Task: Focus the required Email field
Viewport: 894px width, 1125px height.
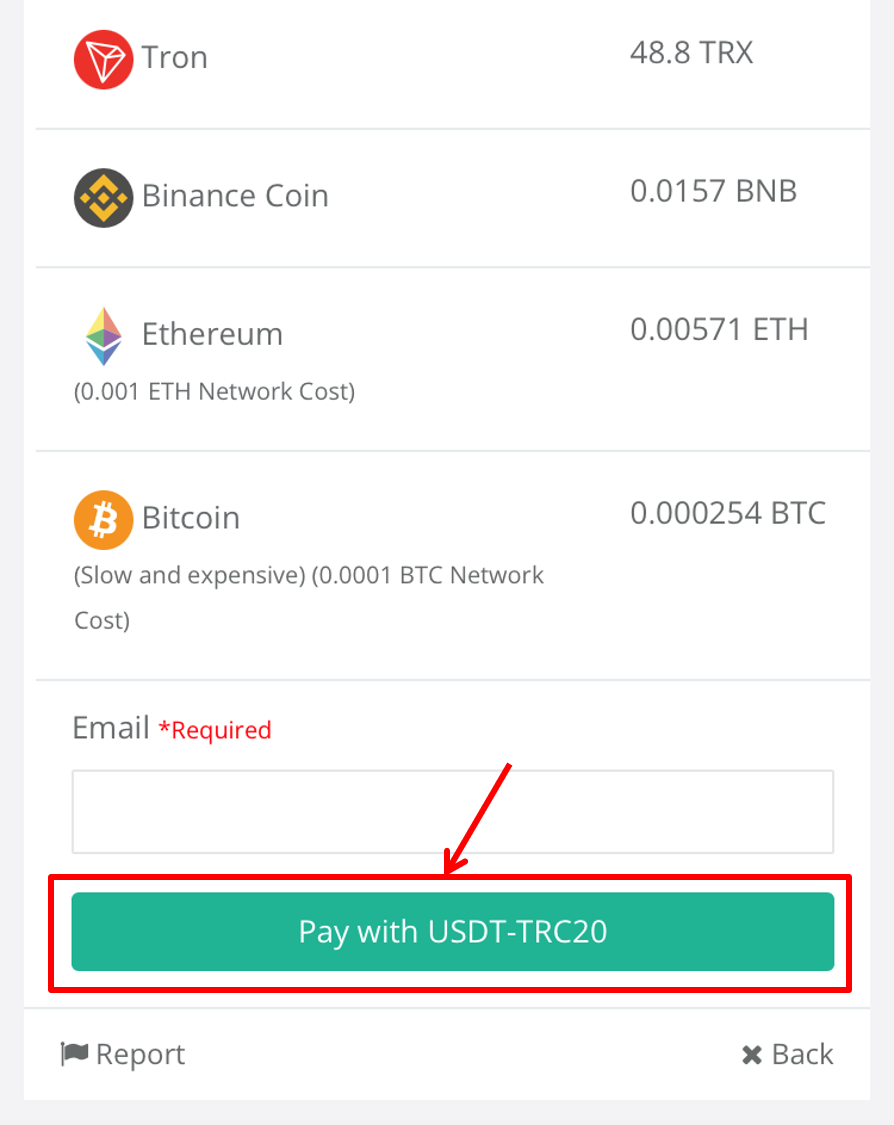Action: click(x=452, y=811)
